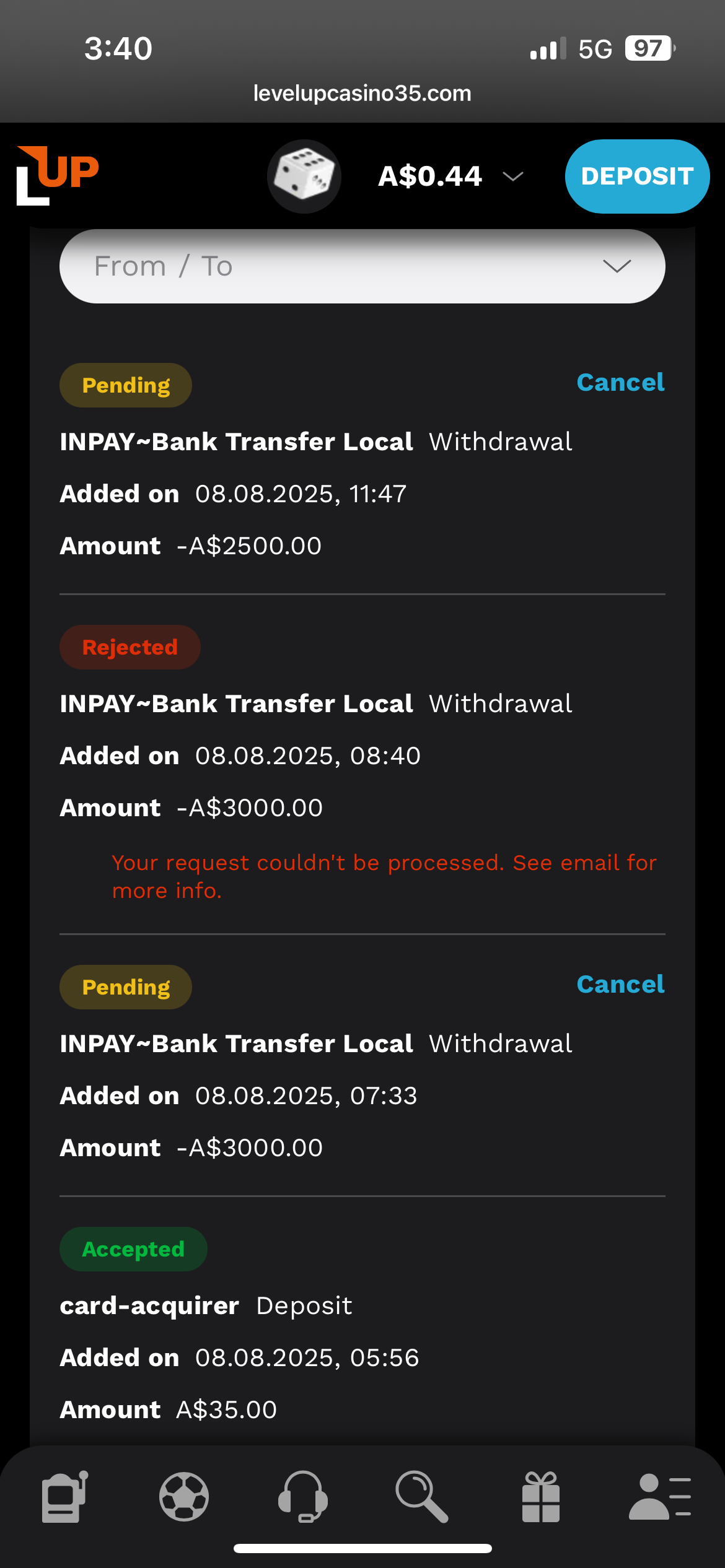Open the From / To date filter

[362, 266]
